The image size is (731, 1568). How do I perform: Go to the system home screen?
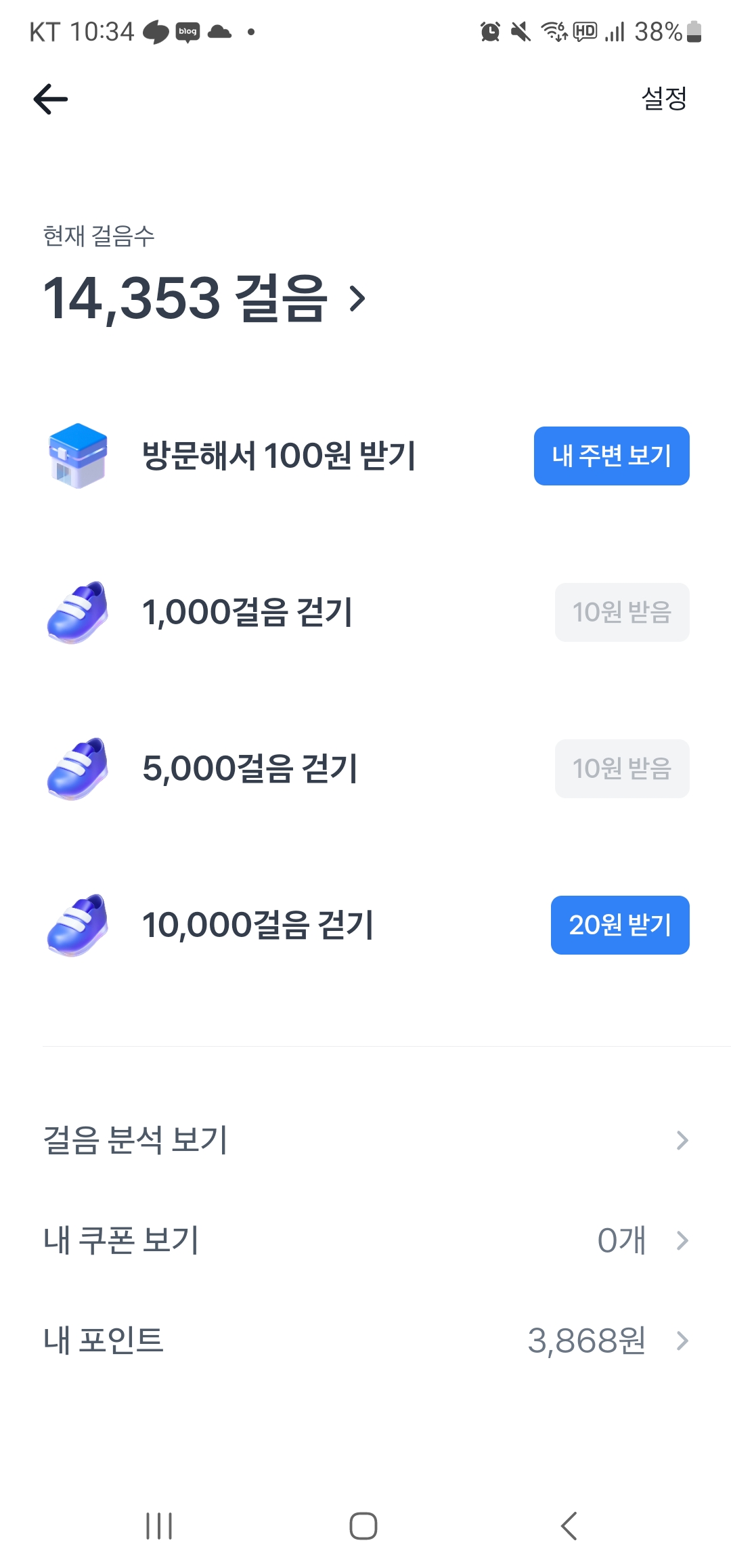[363, 1526]
